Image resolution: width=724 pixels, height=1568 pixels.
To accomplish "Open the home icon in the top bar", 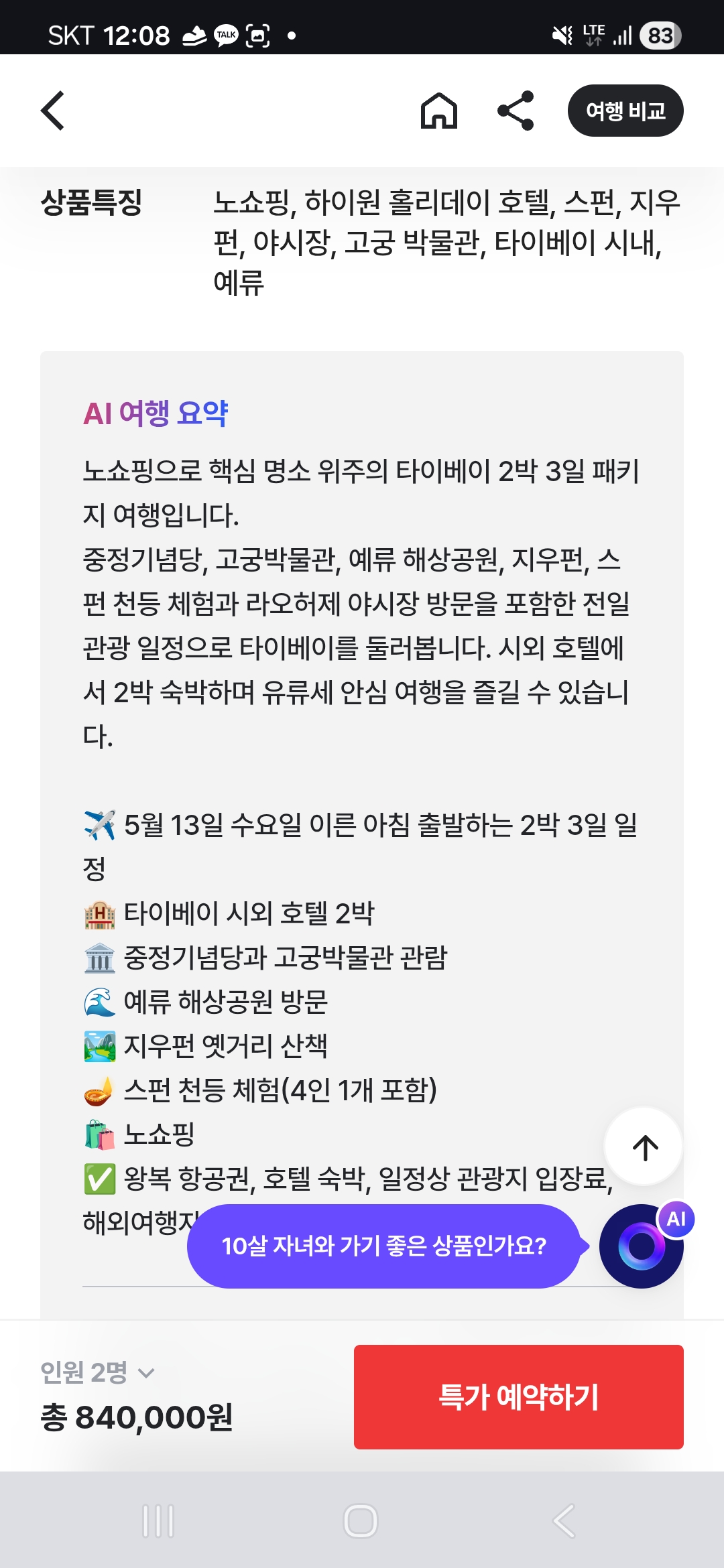I will tap(439, 111).
